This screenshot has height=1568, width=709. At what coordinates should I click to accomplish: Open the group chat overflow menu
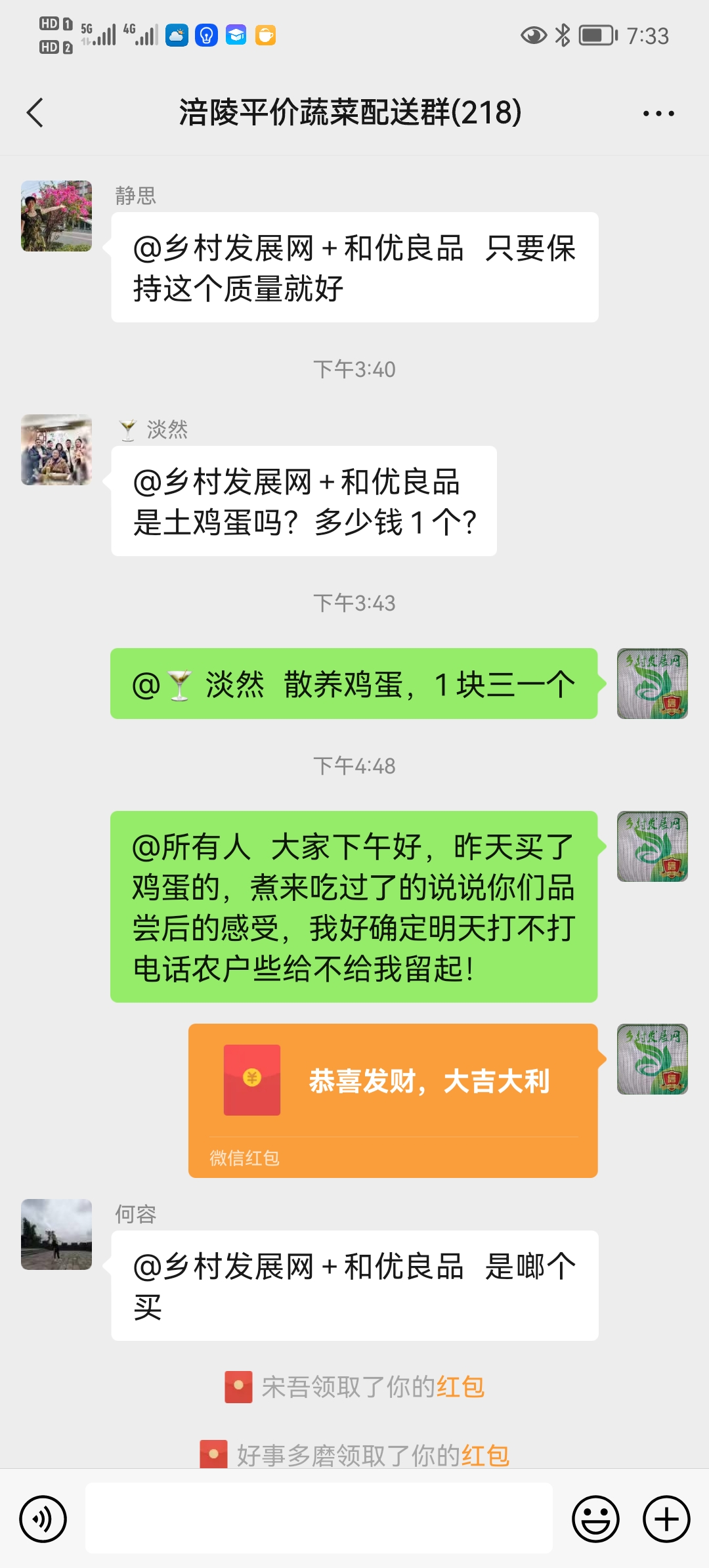coord(658,114)
